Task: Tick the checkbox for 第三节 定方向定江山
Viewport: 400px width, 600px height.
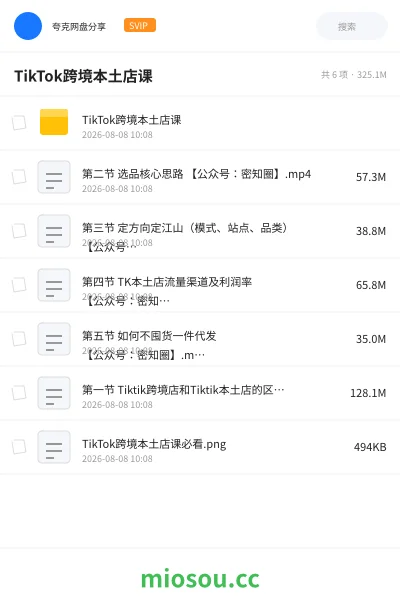Action: pyautogui.click(x=19, y=231)
